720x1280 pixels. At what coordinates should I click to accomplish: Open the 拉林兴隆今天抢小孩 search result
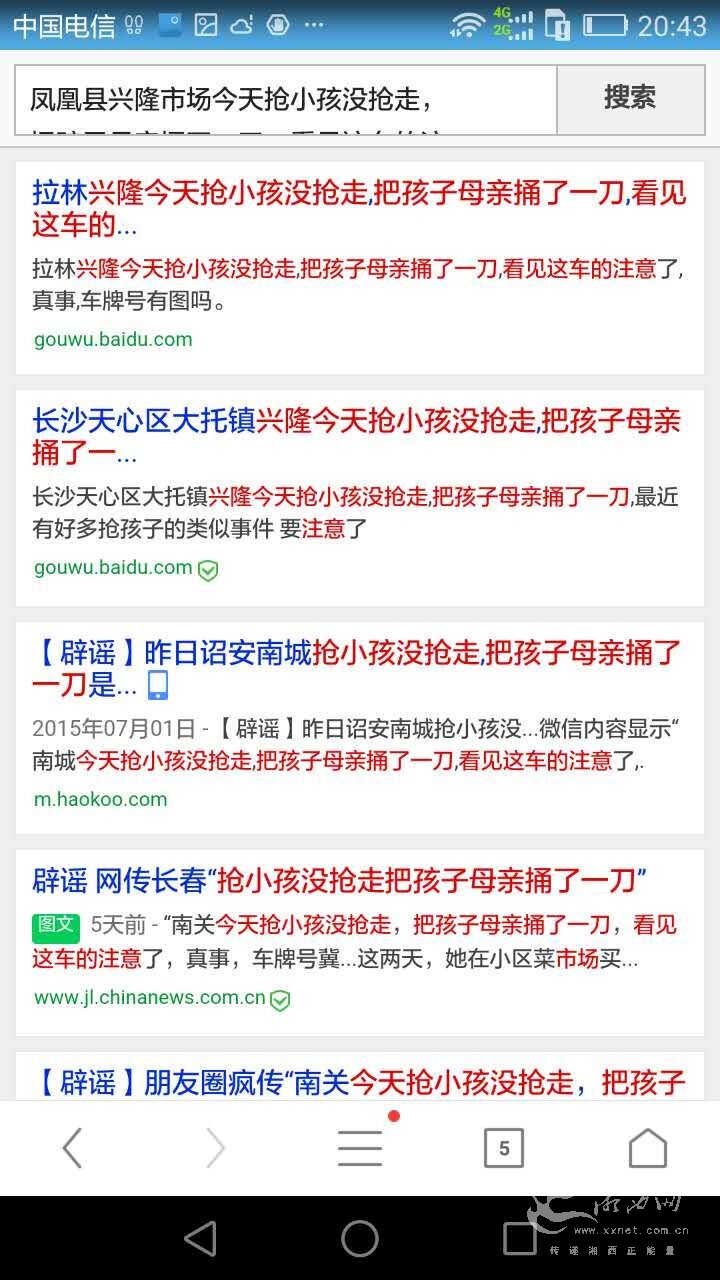click(358, 208)
